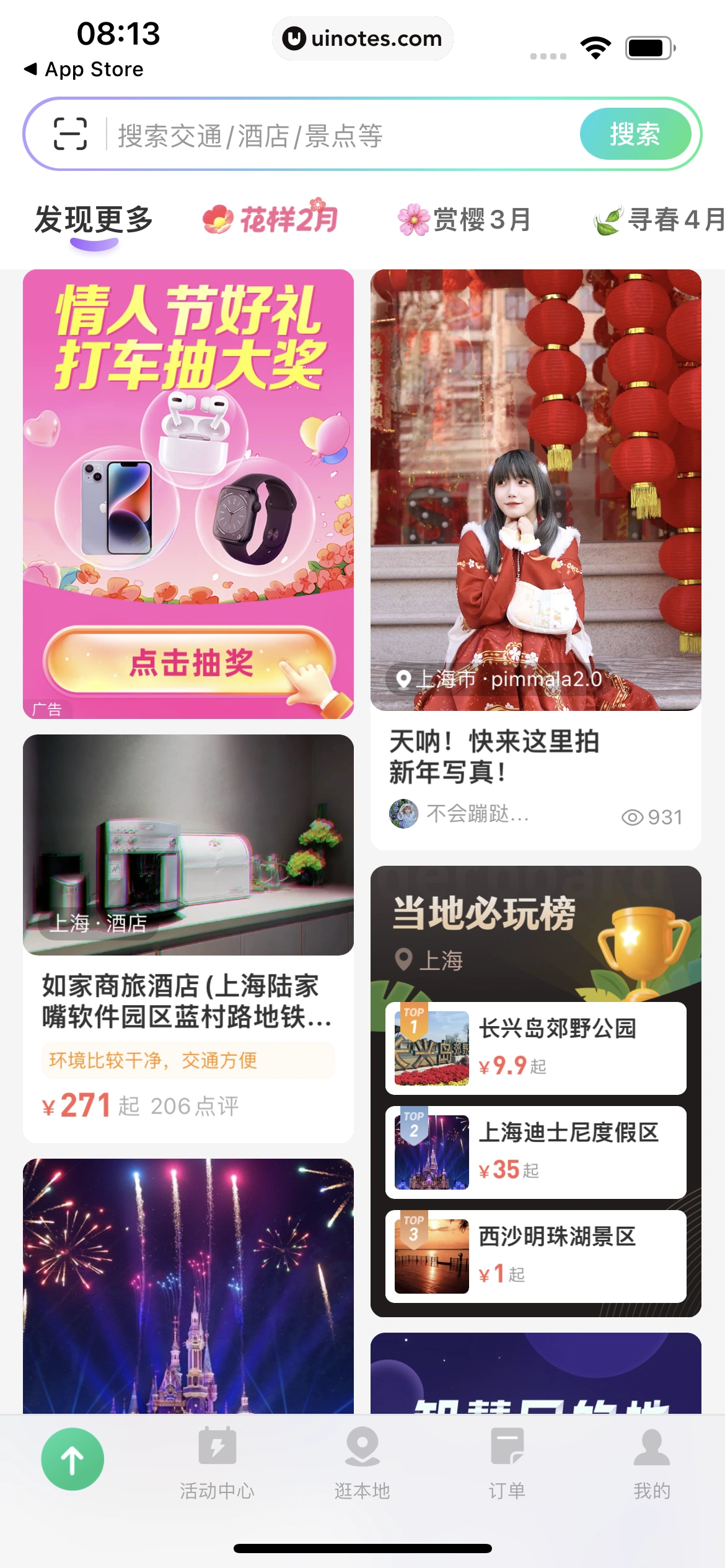Image resolution: width=725 pixels, height=1568 pixels.
Task: Select the 发现更多 tab
Action: click(94, 220)
